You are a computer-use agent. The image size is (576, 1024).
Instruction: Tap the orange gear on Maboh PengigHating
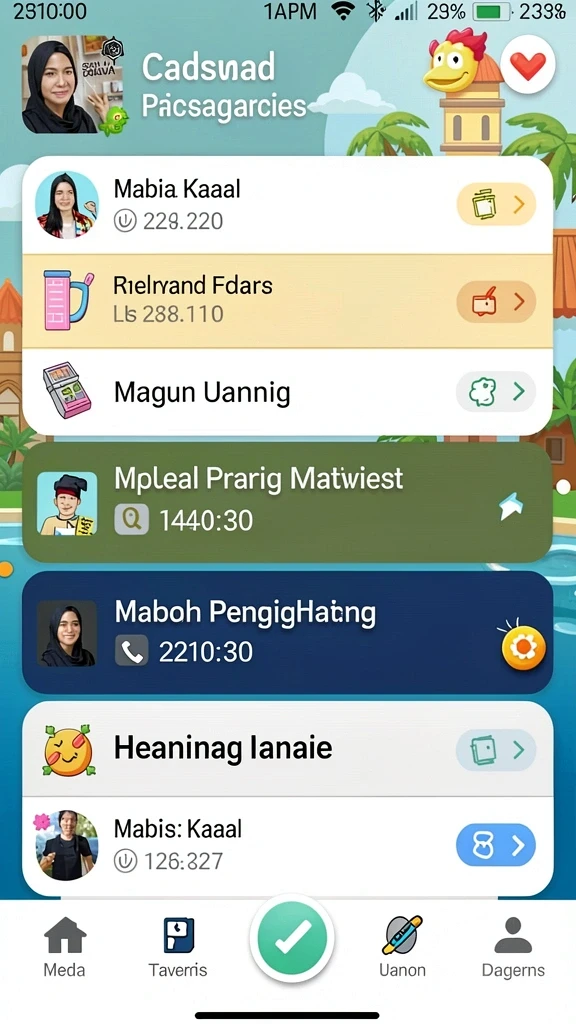(x=523, y=648)
